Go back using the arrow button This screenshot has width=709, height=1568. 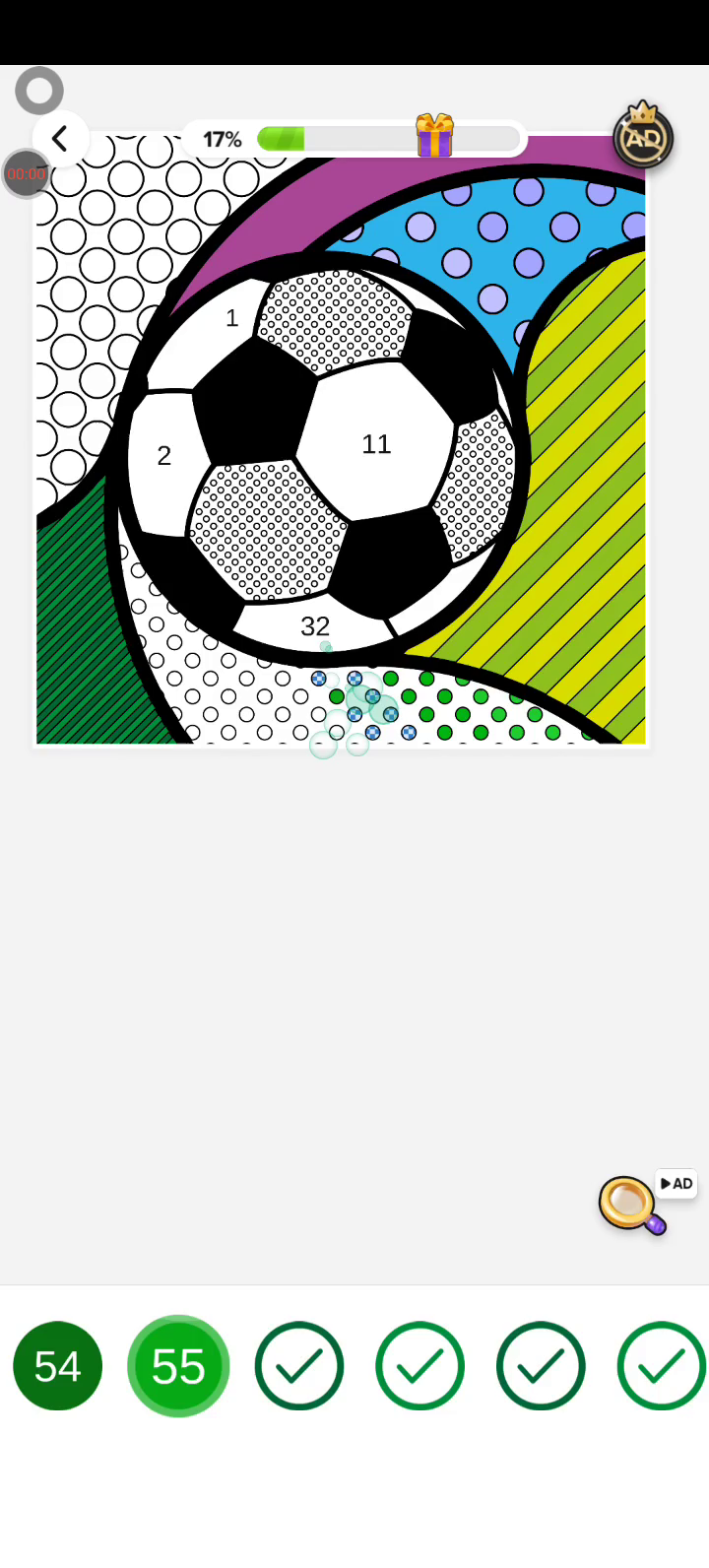click(60, 139)
